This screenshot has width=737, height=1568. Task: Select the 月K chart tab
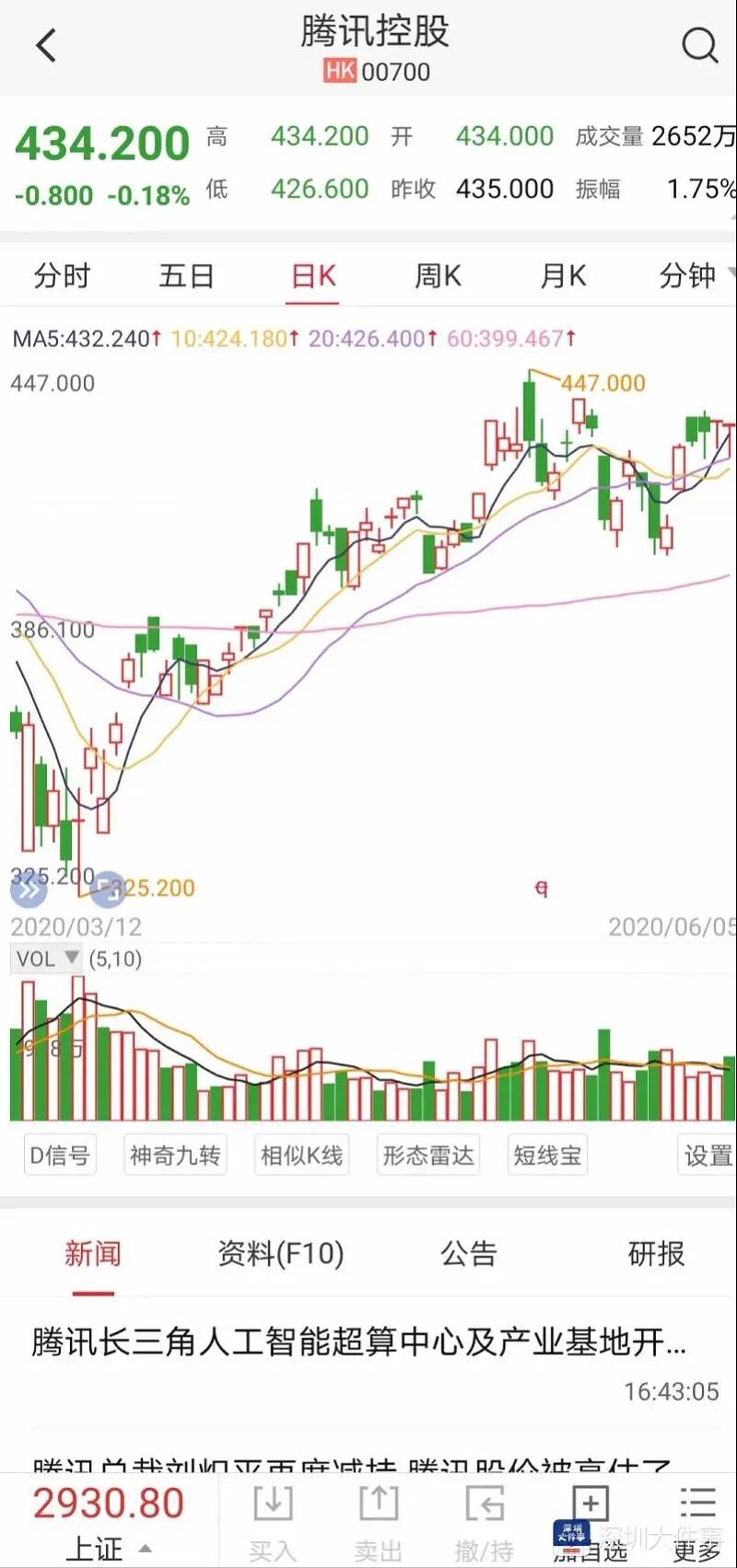click(x=563, y=275)
